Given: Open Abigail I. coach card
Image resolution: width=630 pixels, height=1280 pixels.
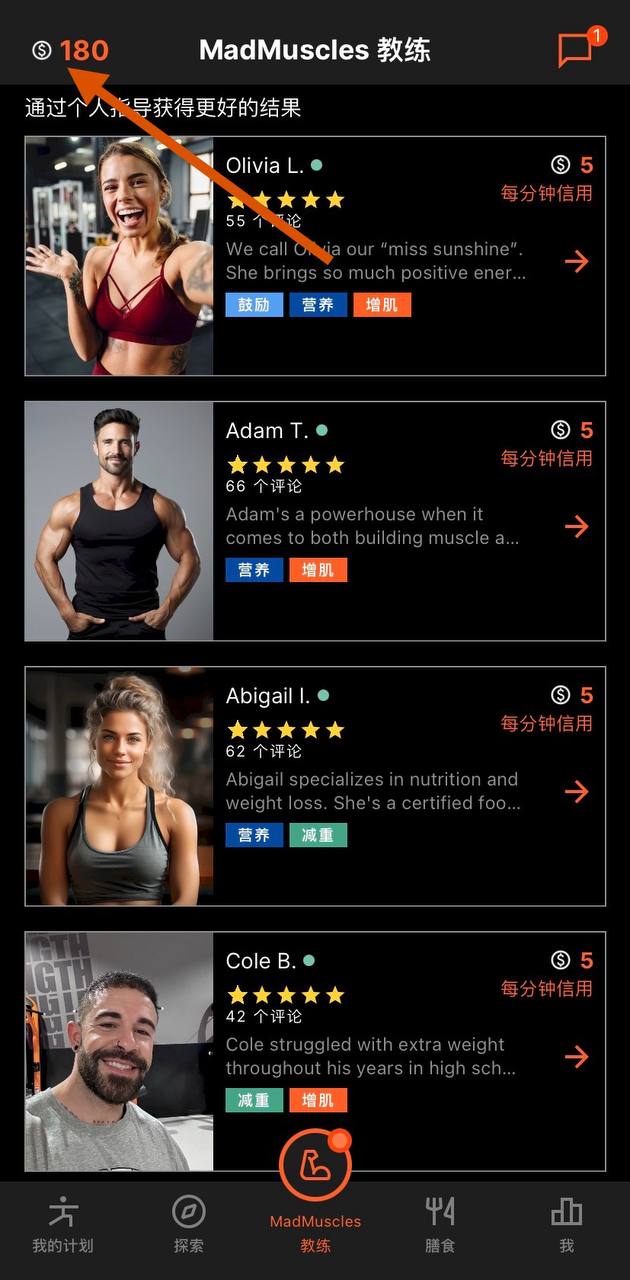Looking at the screenshot, I should [315, 786].
